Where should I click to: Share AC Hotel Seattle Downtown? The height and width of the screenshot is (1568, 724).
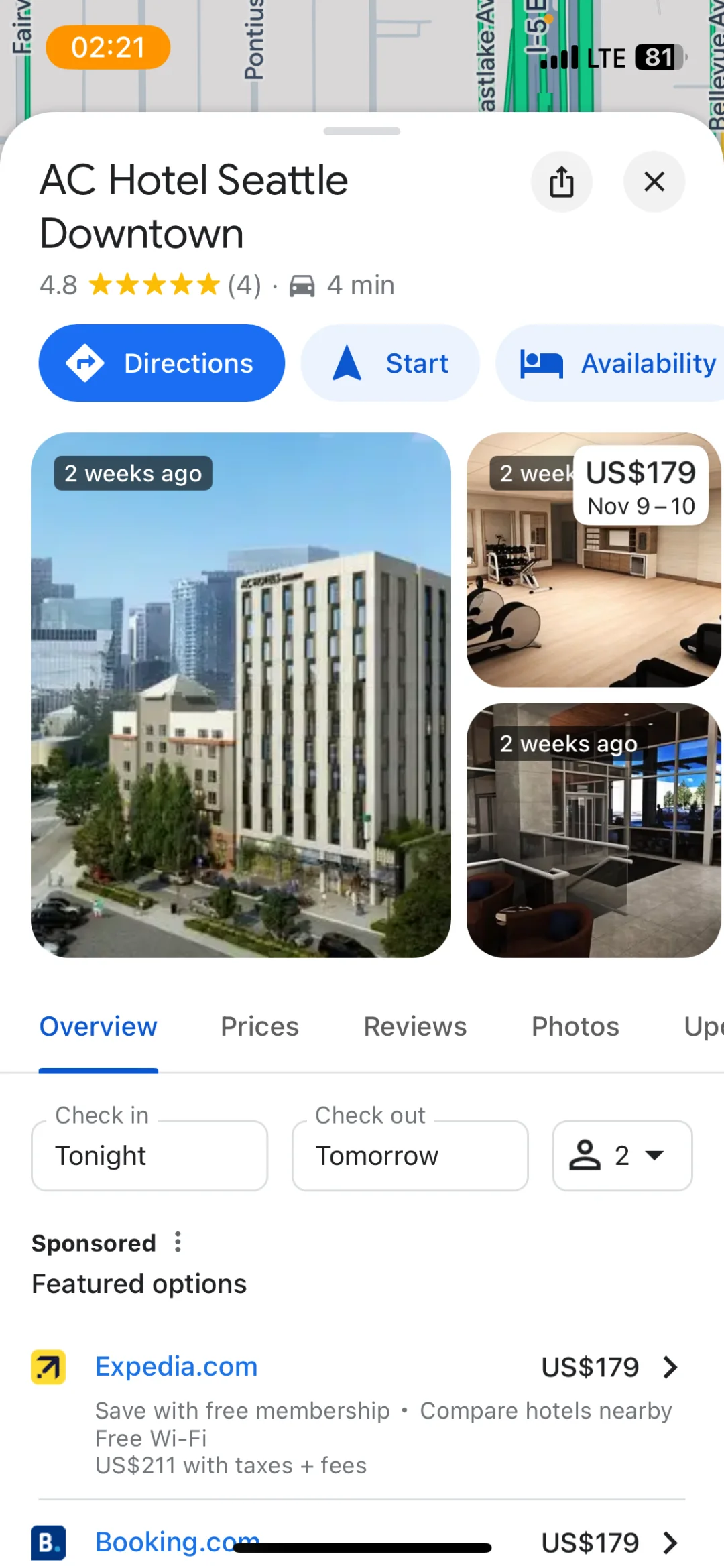561,182
